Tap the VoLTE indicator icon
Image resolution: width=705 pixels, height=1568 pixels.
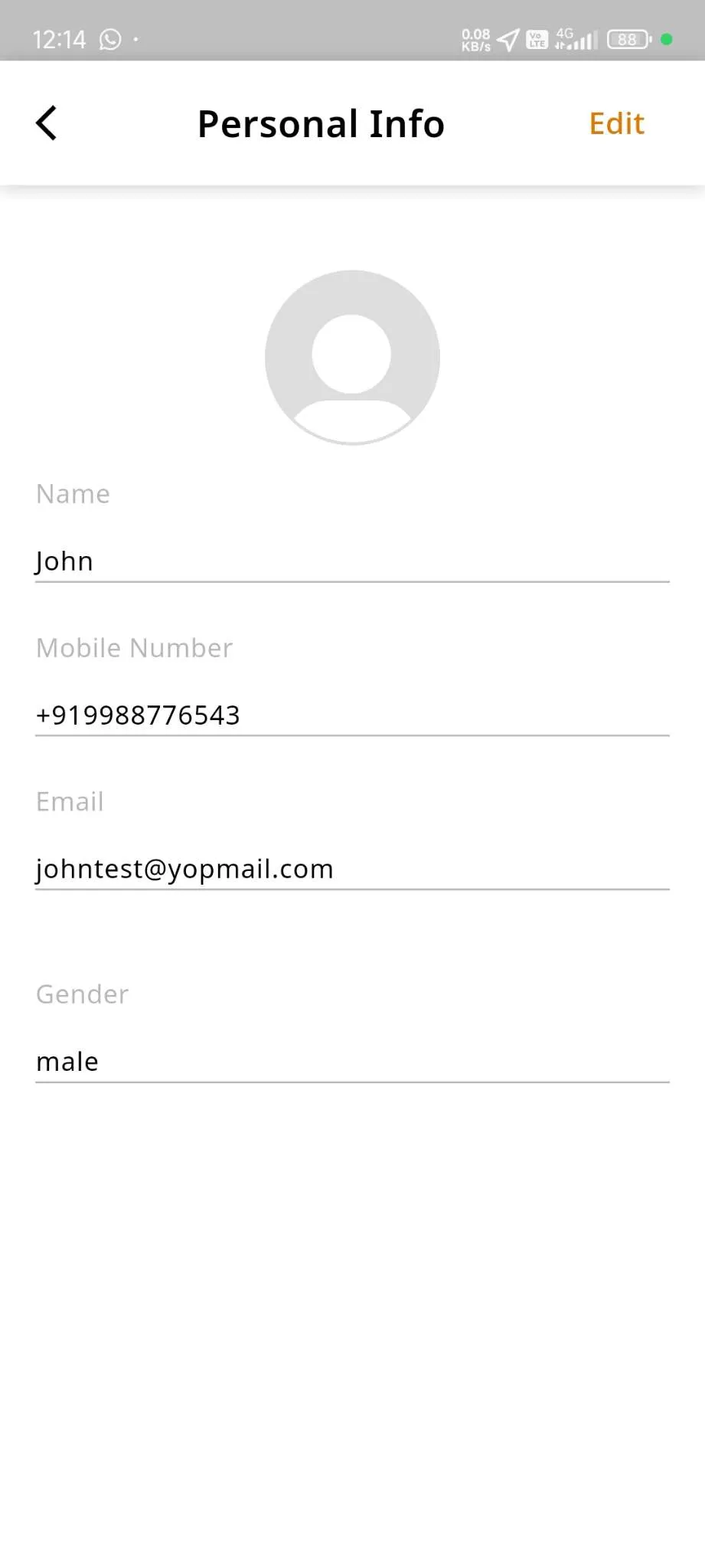coord(536,40)
